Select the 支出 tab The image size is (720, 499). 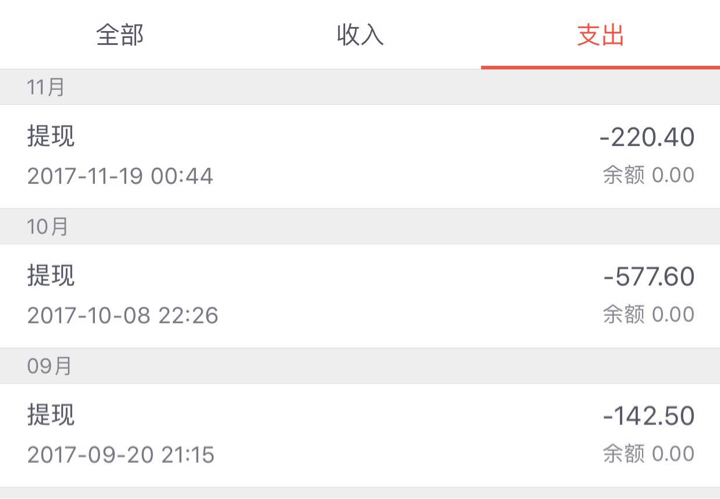(600, 35)
